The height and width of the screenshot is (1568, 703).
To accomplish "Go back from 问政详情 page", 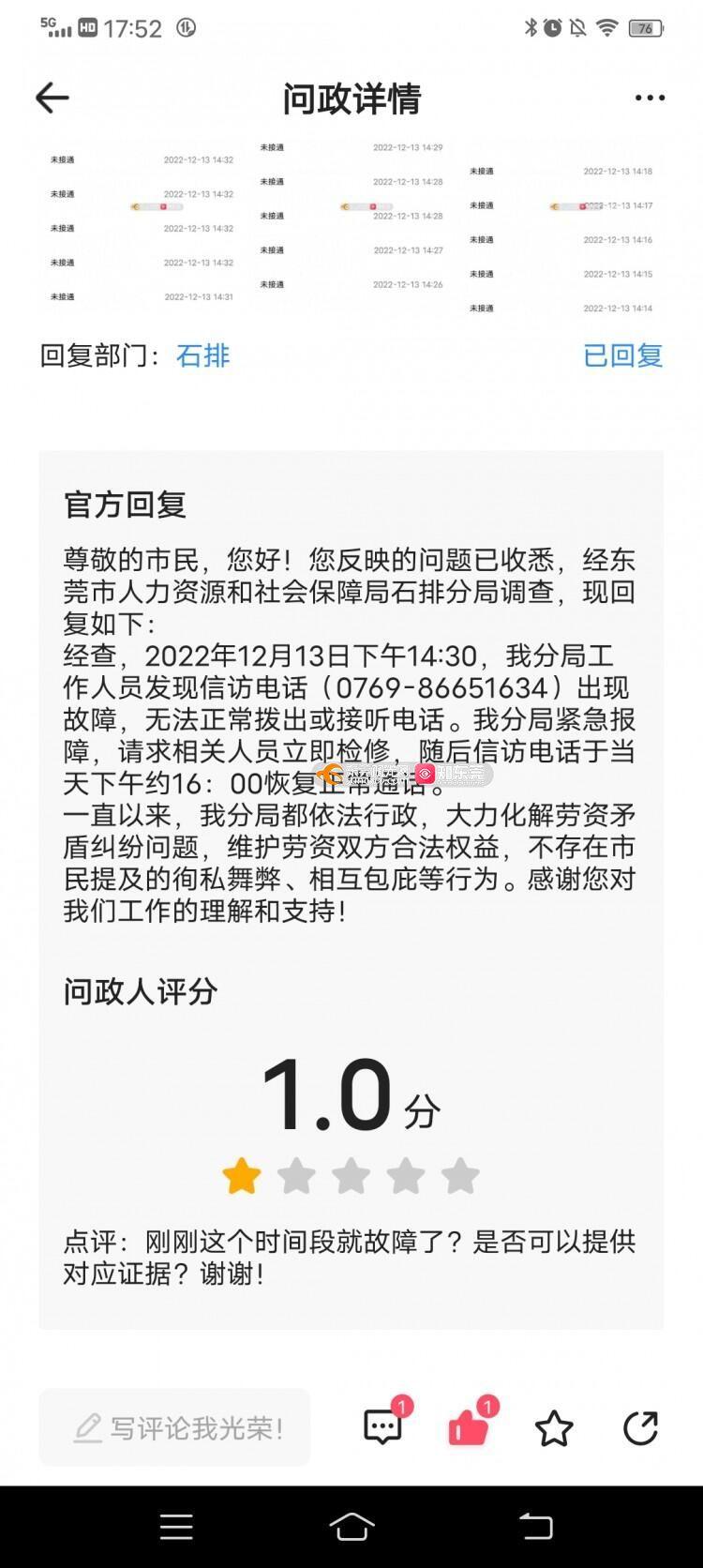I will click(x=52, y=98).
